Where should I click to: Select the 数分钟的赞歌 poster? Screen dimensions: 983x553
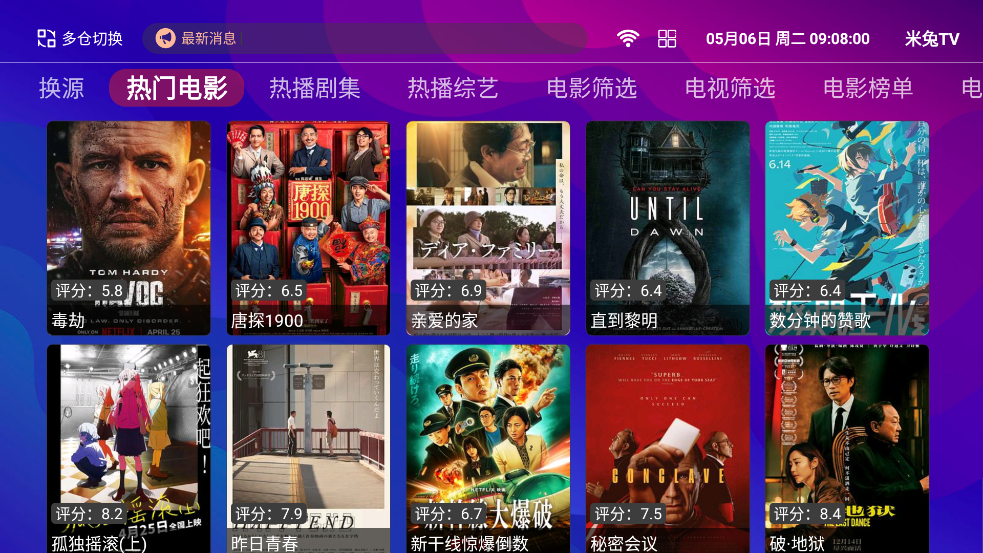[x=847, y=228]
